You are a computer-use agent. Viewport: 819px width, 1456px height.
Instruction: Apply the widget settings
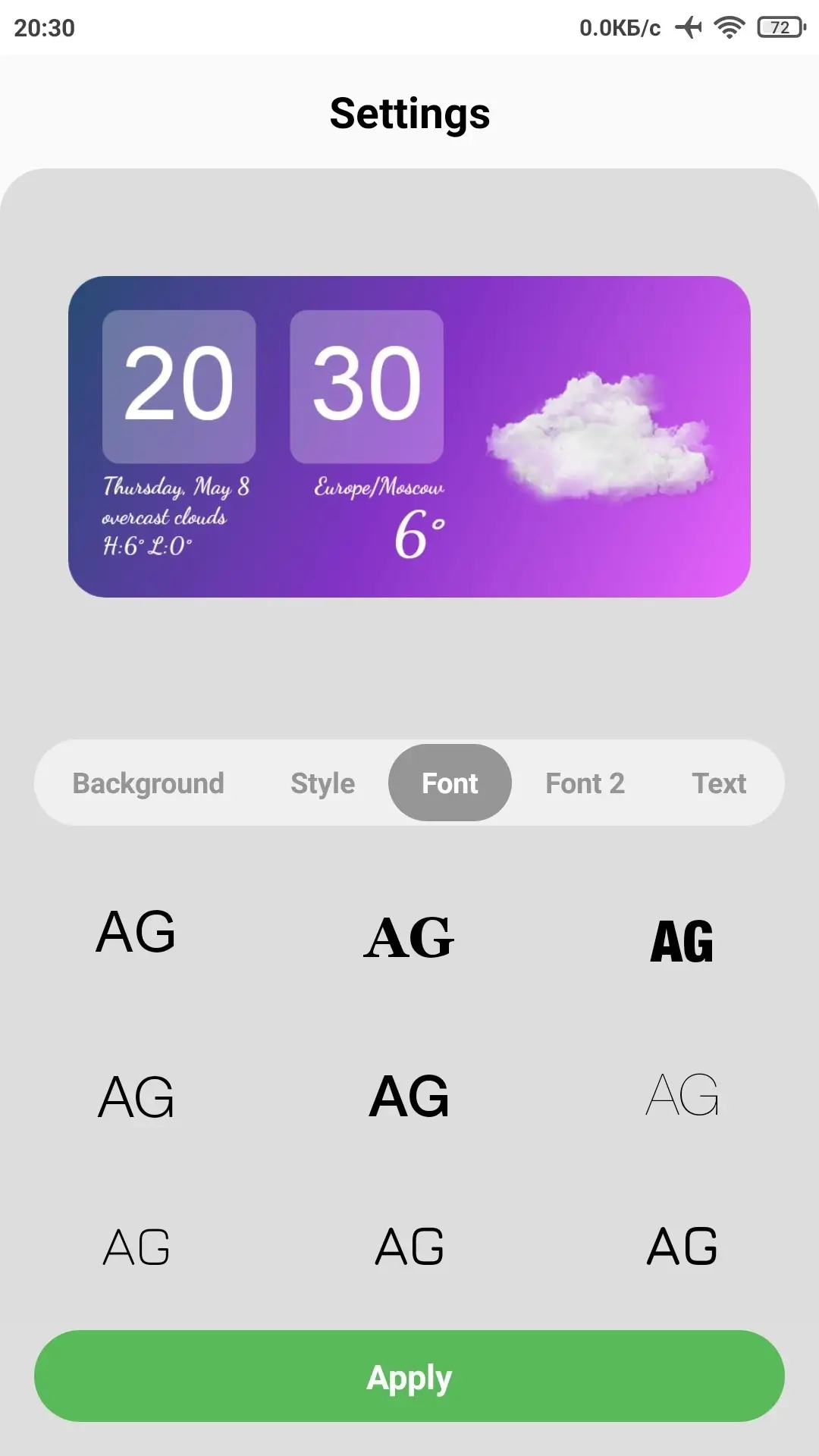click(x=409, y=1376)
